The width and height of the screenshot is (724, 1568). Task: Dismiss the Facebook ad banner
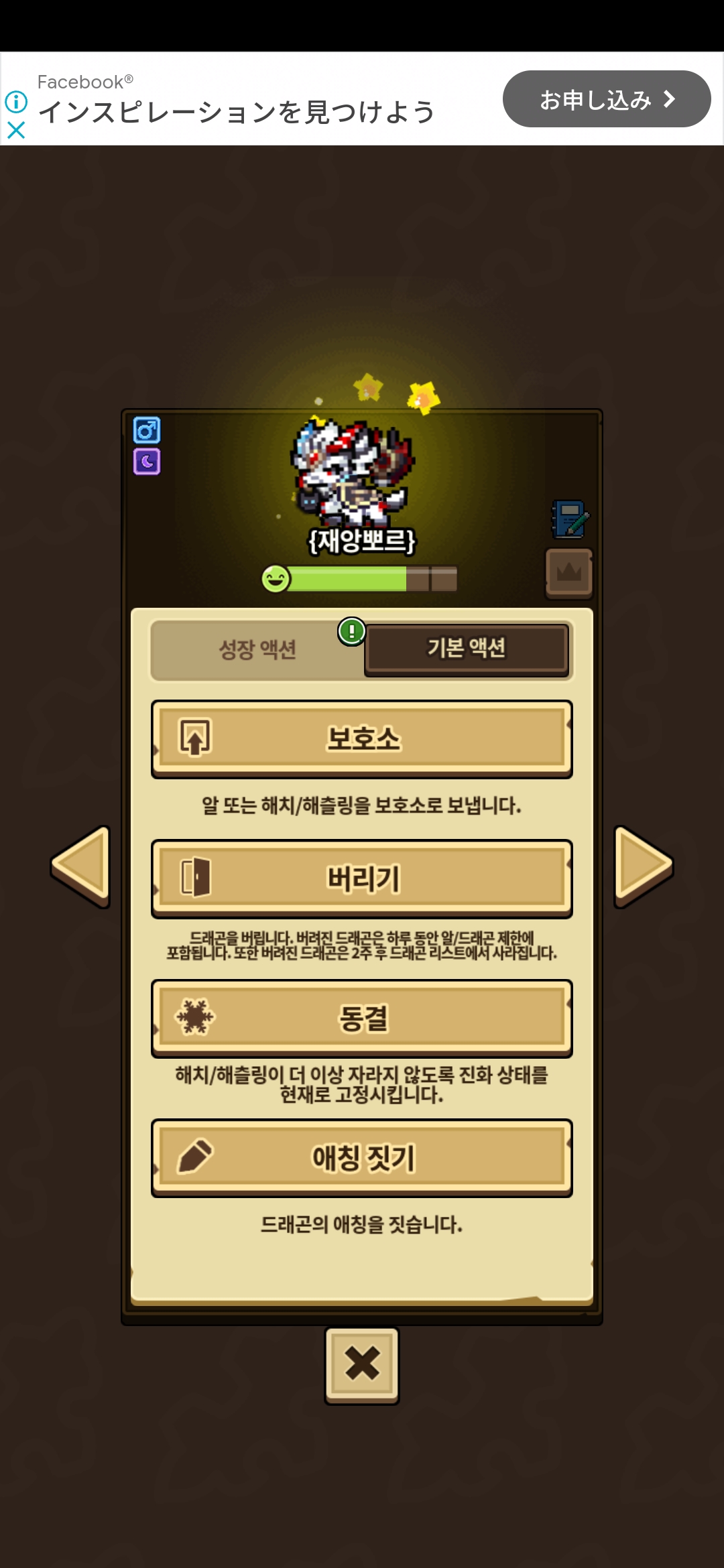[x=16, y=130]
